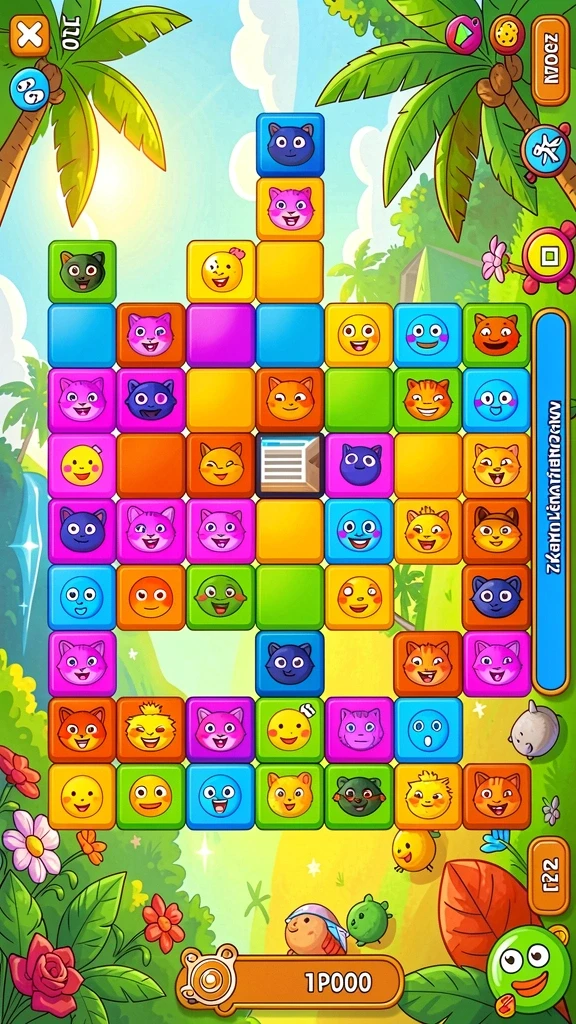Select the crate tile in the board center
Viewport: 576px width, 1024px height.
click(289, 466)
